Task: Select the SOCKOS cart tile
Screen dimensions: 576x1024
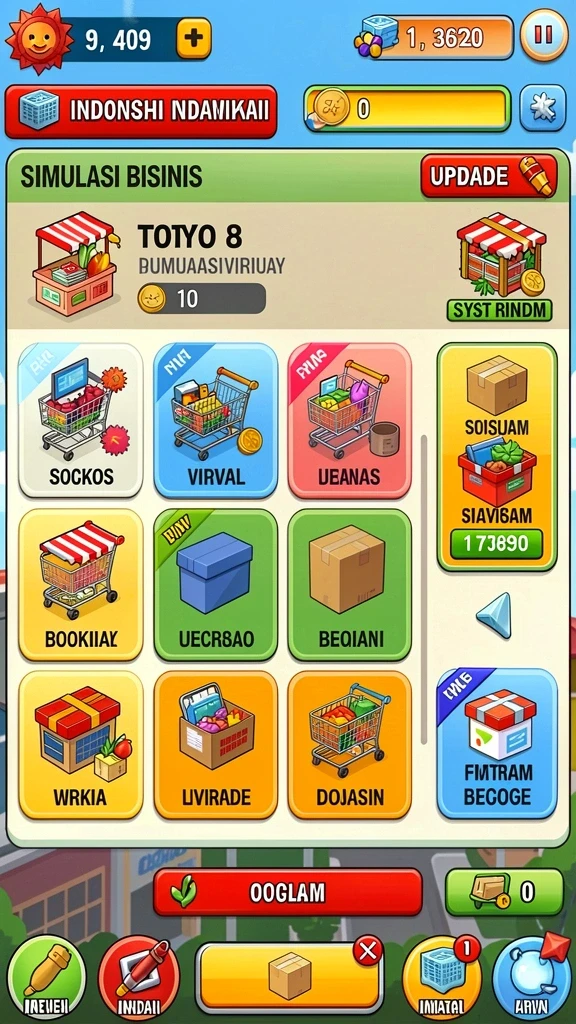Action: point(80,421)
